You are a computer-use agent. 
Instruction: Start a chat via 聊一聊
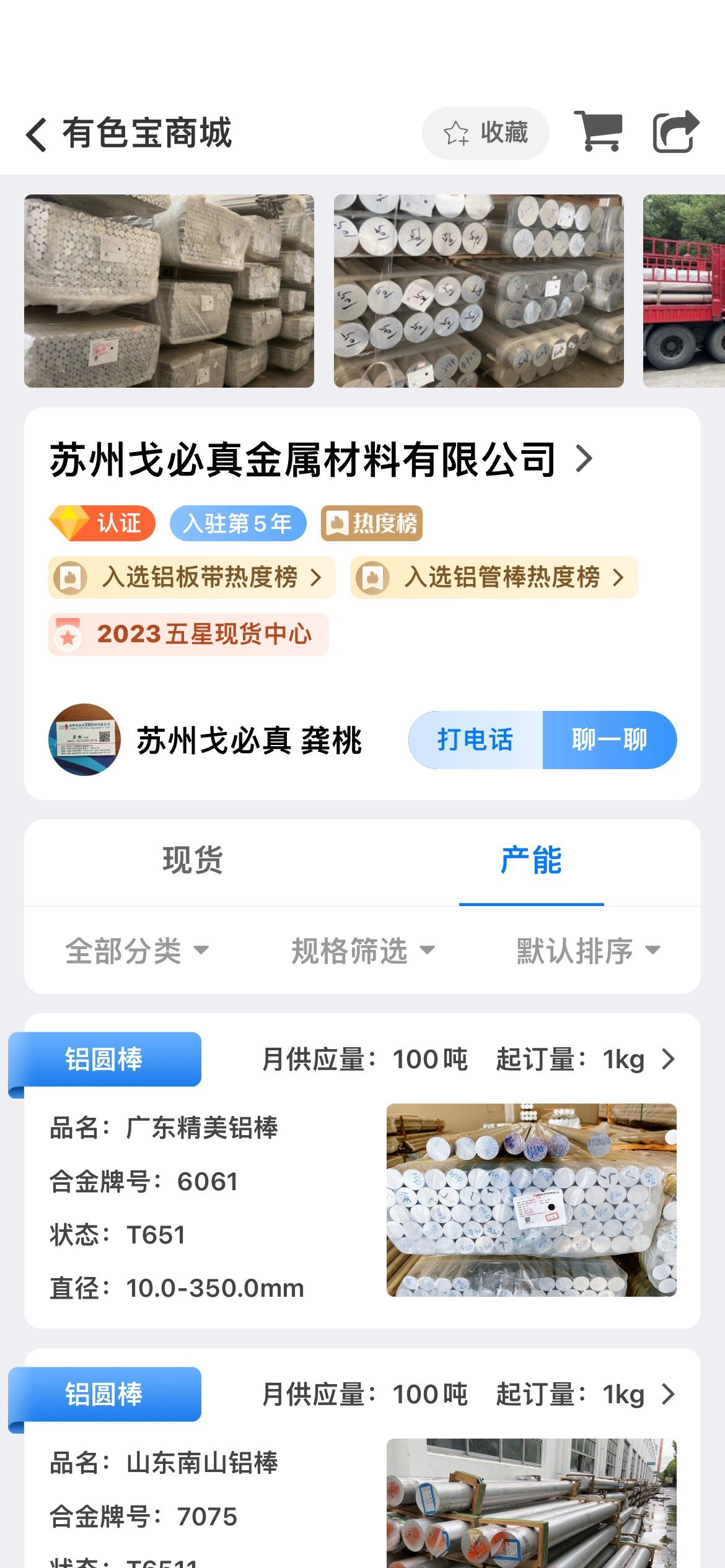610,740
